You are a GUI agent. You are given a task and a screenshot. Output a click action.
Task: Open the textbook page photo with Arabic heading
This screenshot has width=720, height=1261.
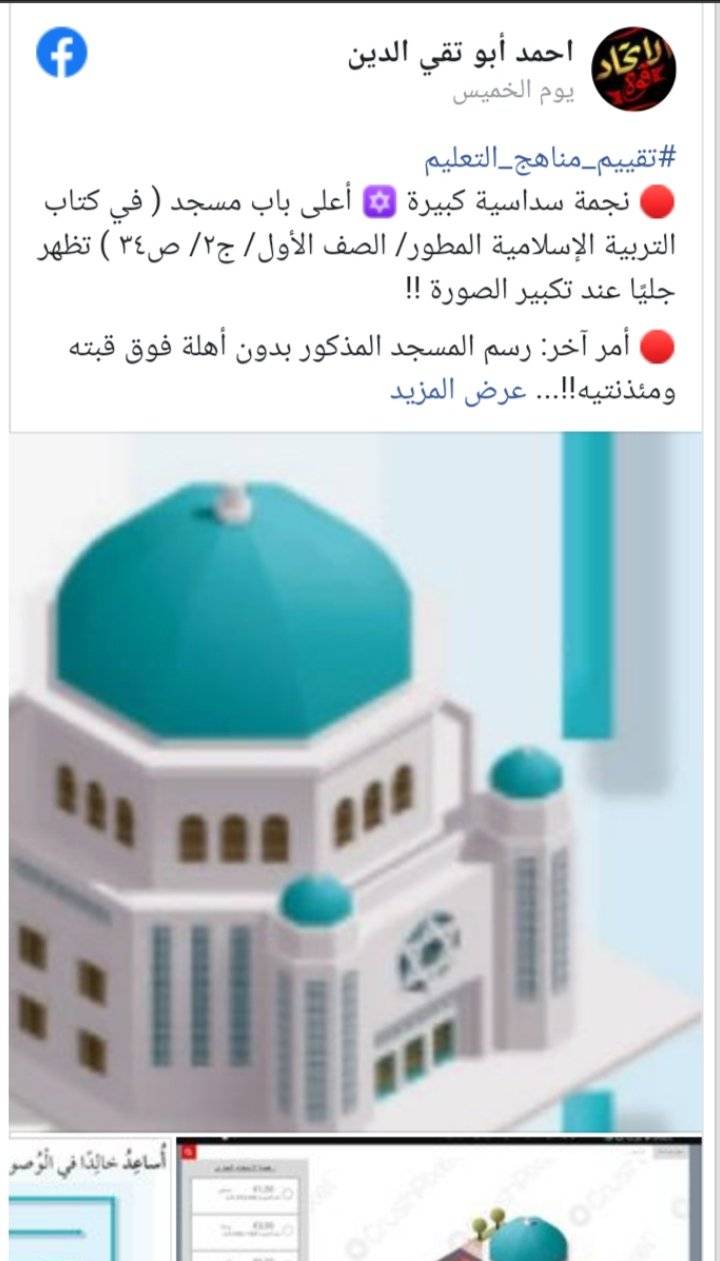tap(90, 1198)
